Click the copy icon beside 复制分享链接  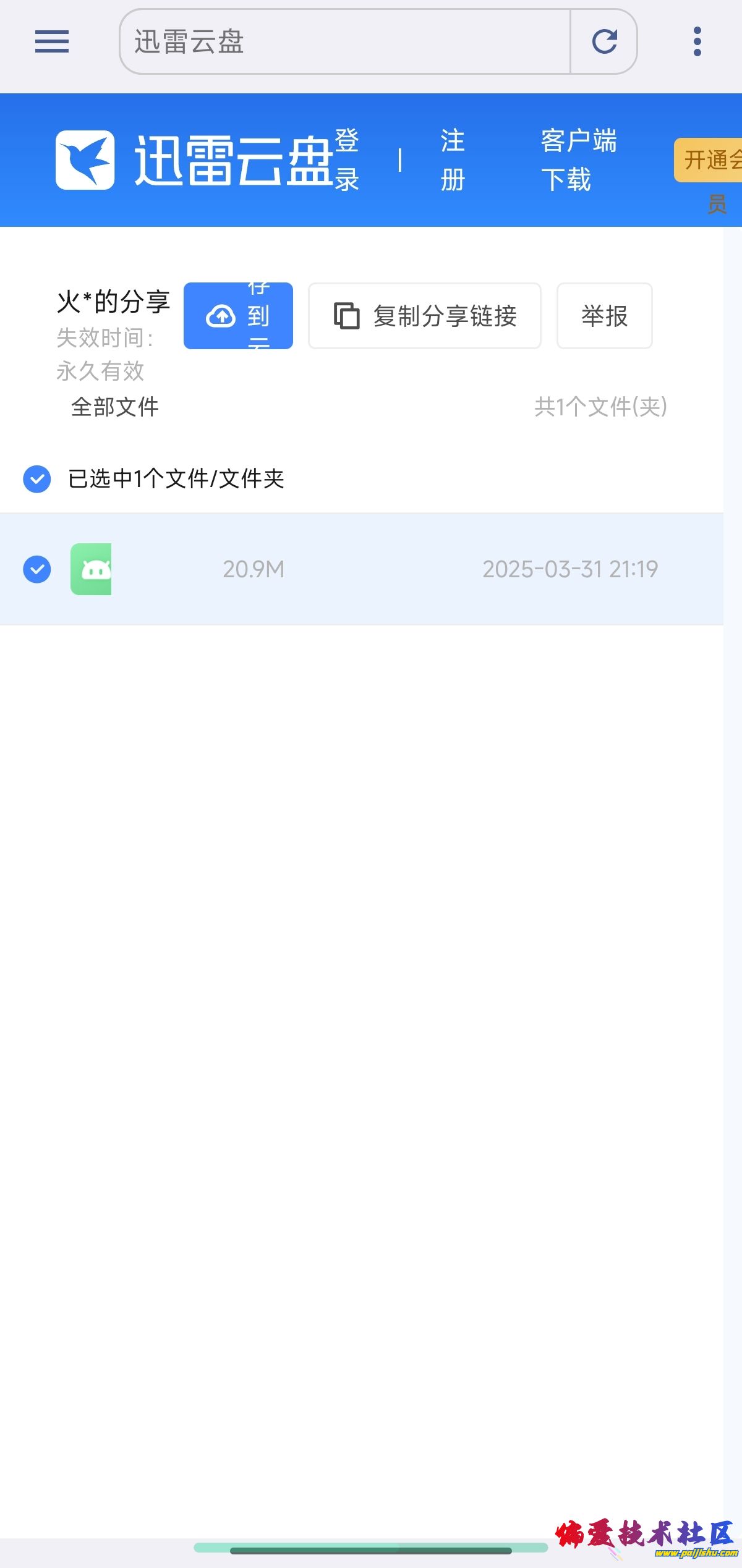[347, 316]
